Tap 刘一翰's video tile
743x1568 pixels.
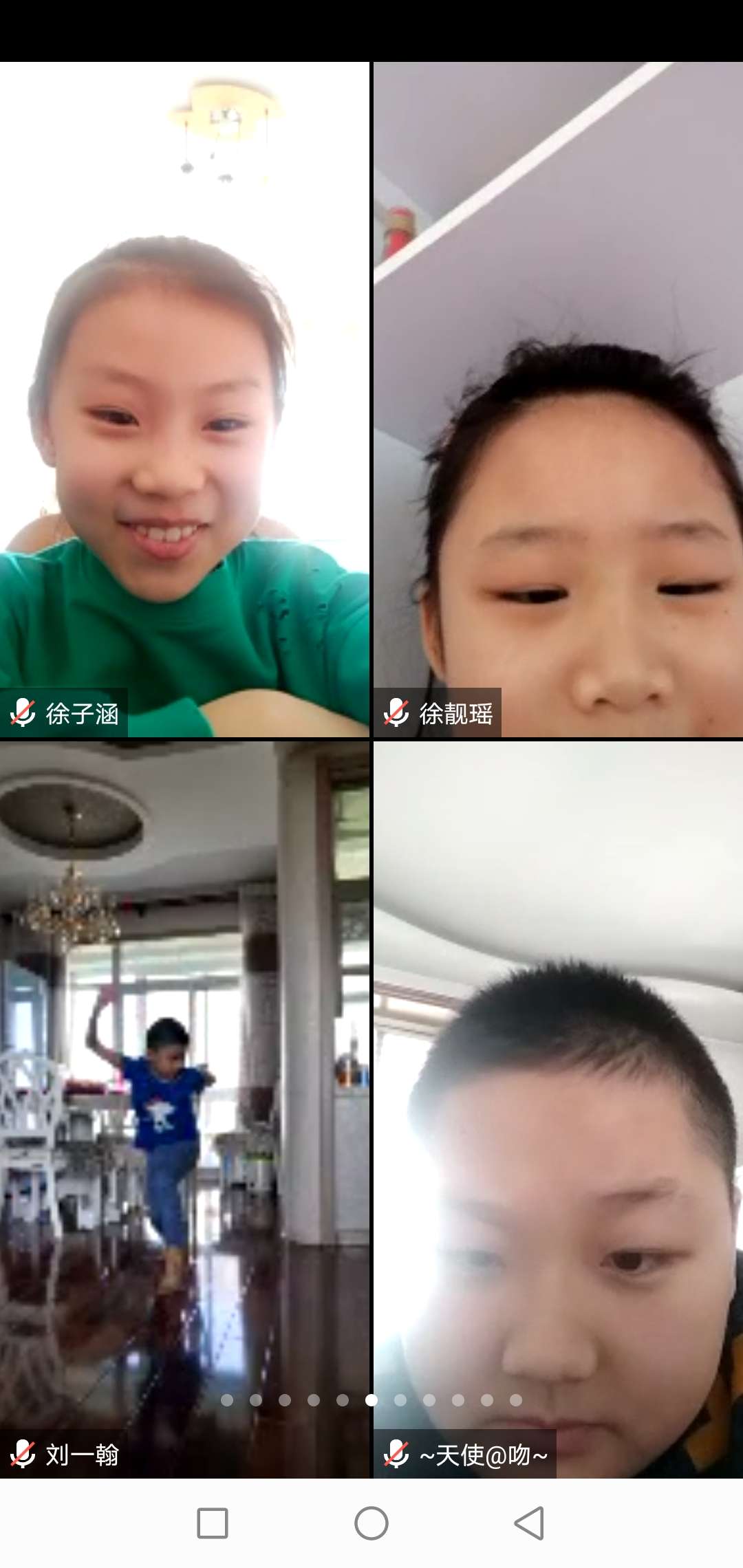[184, 1109]
